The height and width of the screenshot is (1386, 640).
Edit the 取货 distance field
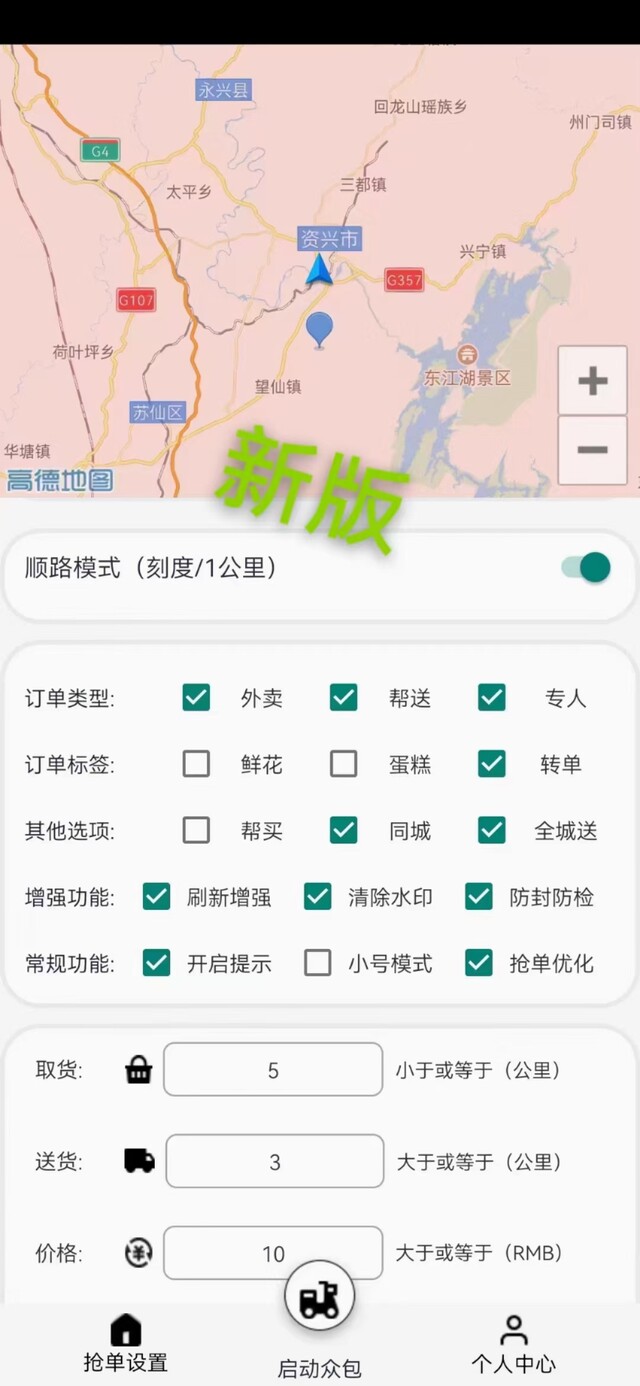point(273,1070)
